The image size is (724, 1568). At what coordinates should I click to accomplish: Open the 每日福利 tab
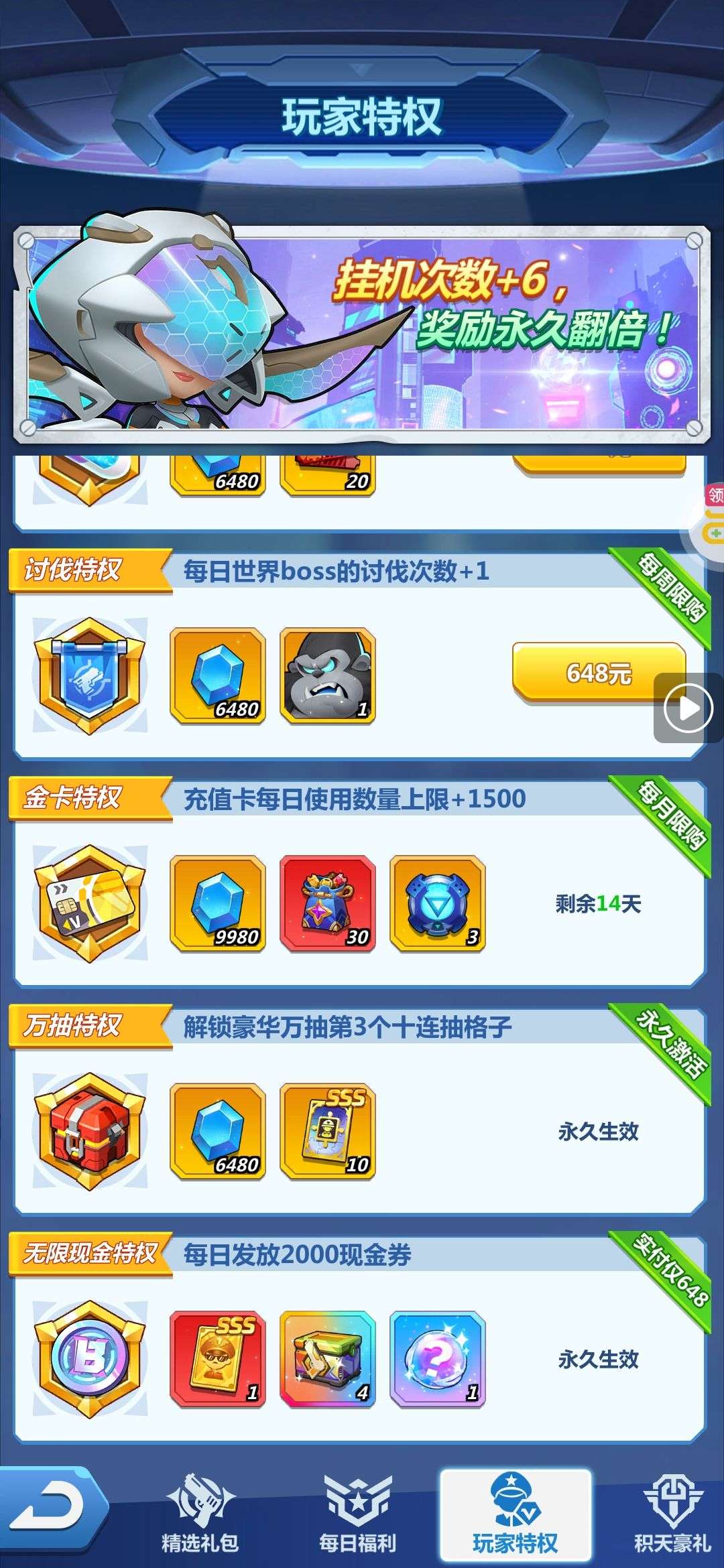tap(357, 1514)
